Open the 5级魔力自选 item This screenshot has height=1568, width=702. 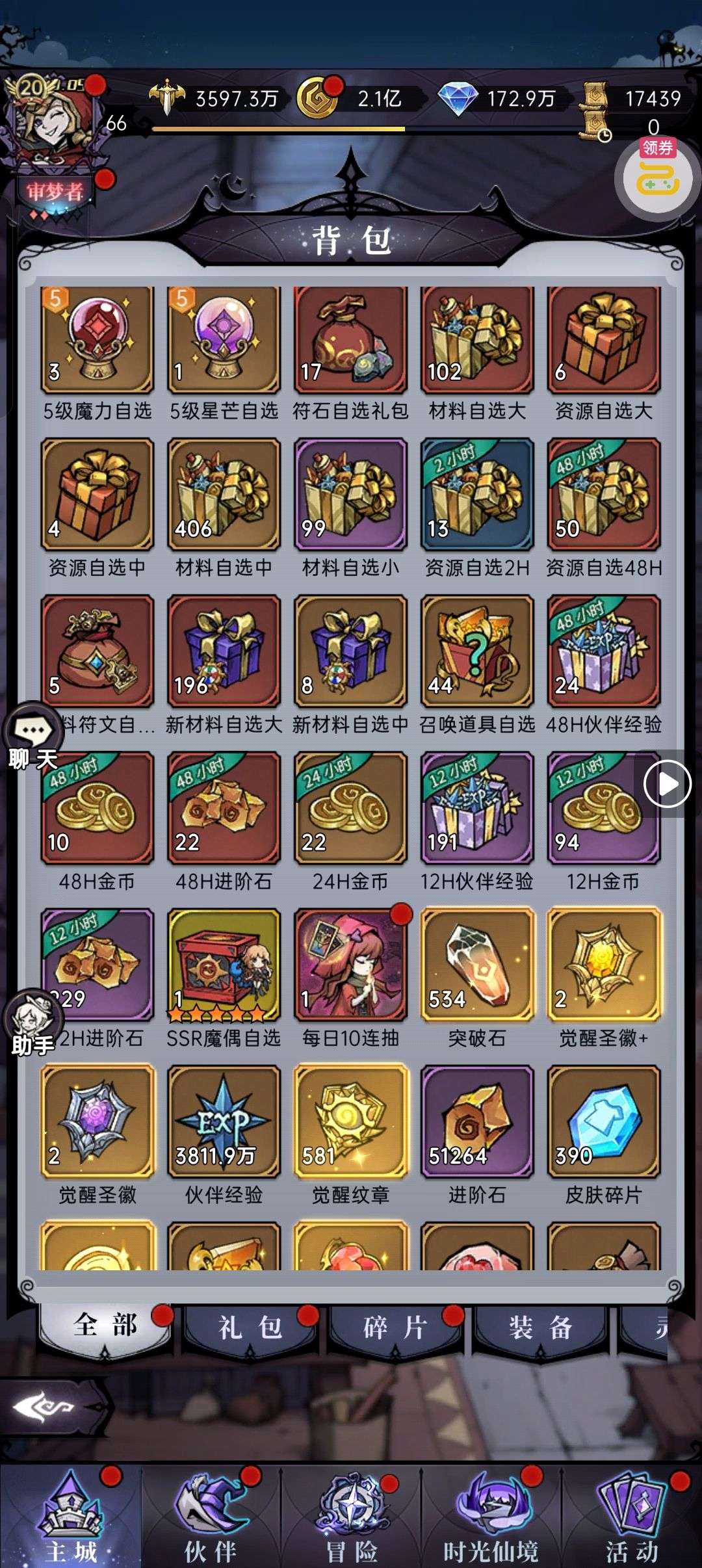tap(97, 340)
